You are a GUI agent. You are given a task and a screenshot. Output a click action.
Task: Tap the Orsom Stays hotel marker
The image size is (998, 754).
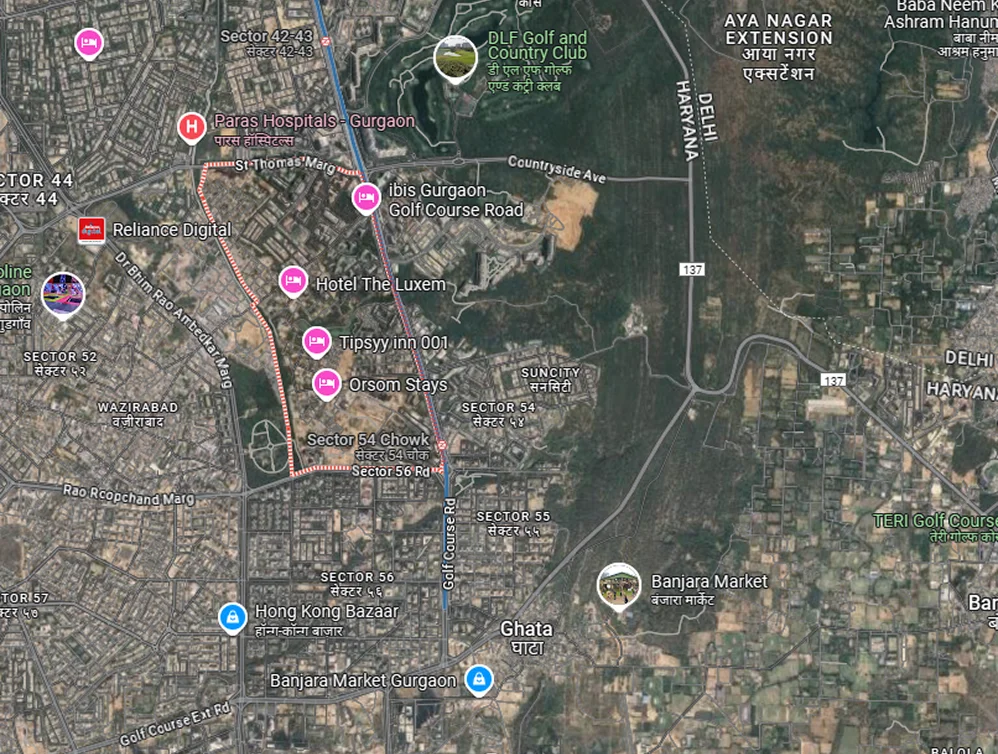326,383
